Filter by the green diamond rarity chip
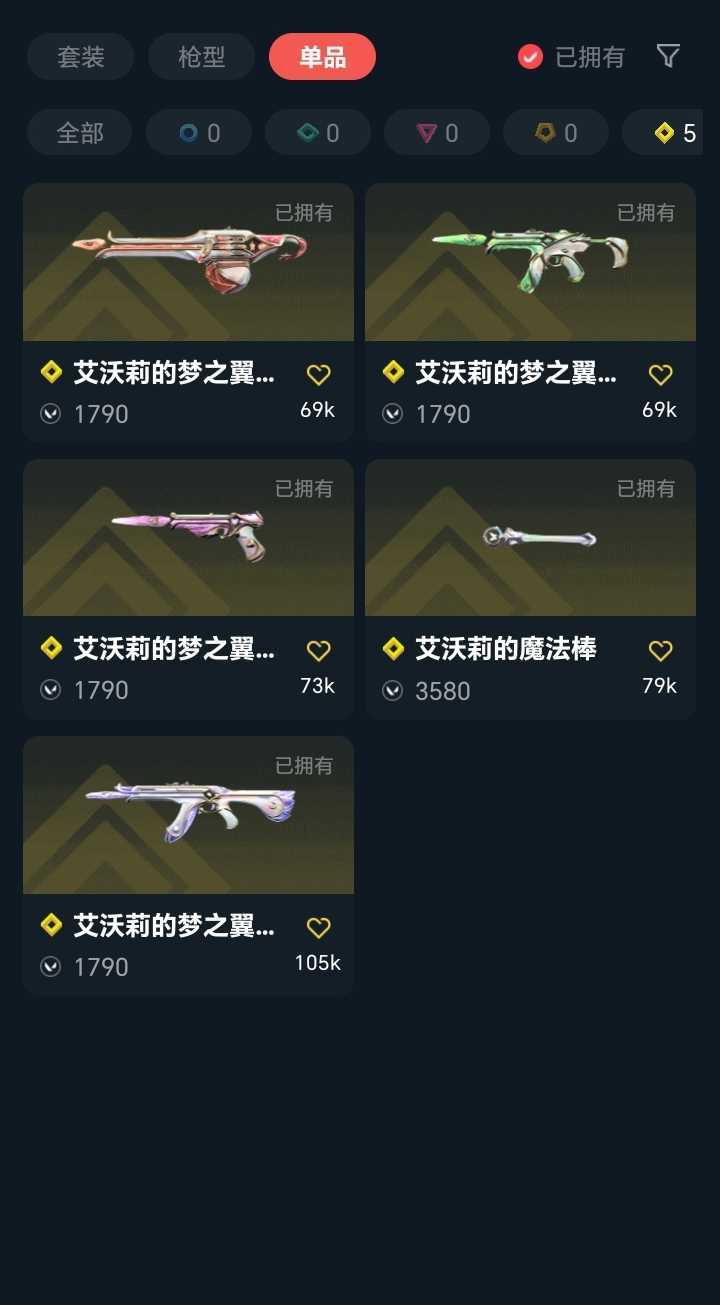Viewport: 720px width, 1305px height. [317, 133]
